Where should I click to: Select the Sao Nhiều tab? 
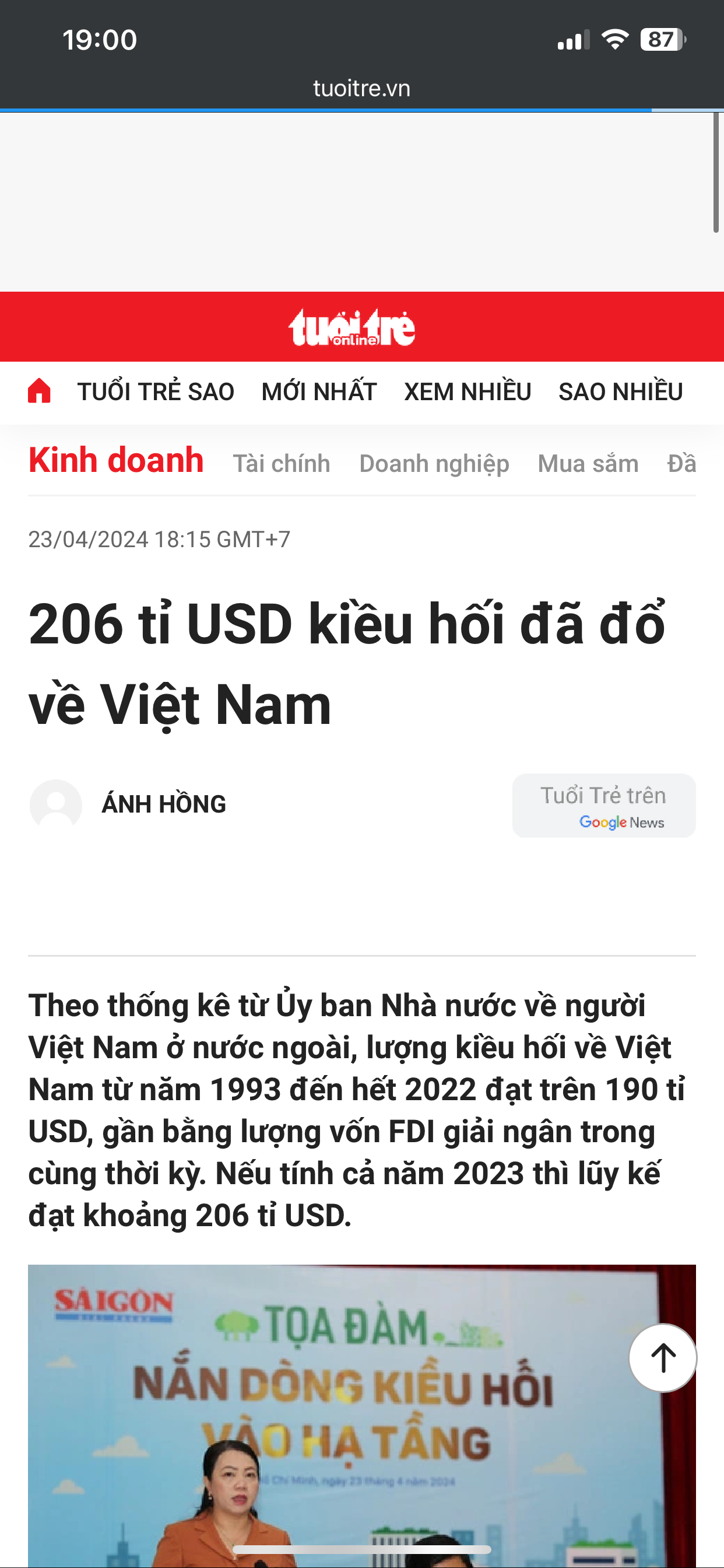[621, 391]
